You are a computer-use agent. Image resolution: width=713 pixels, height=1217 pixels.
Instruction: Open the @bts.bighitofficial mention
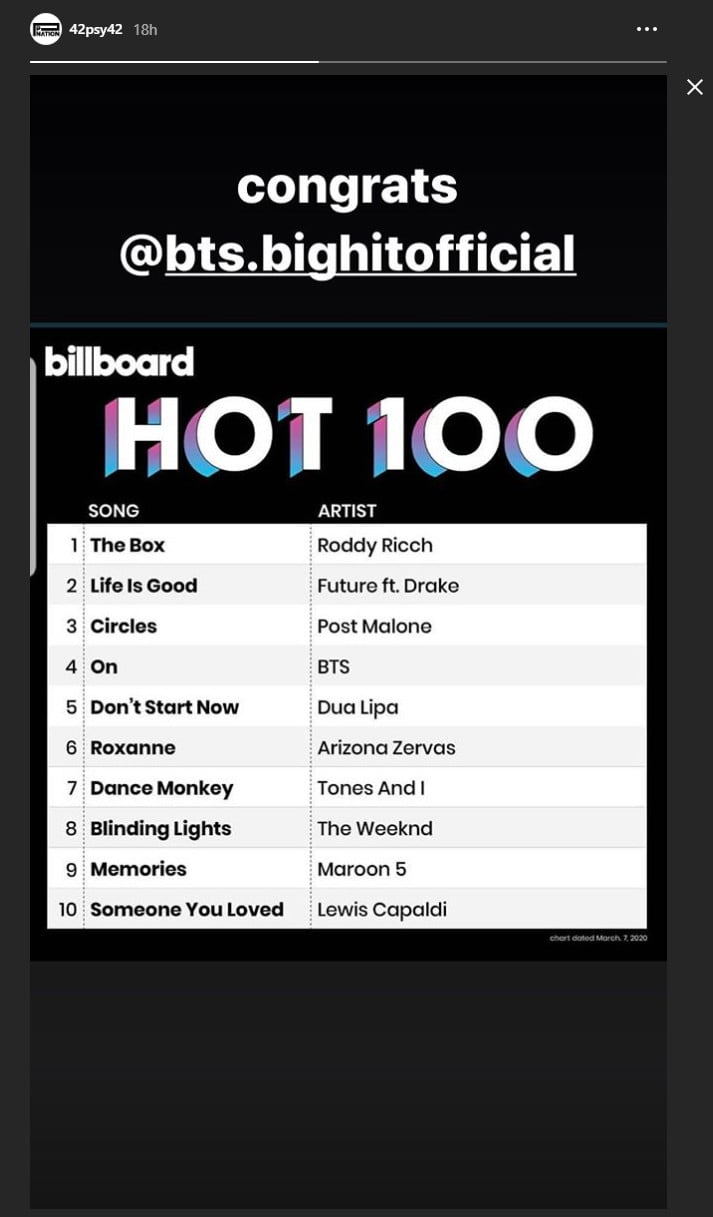(348, 253)
